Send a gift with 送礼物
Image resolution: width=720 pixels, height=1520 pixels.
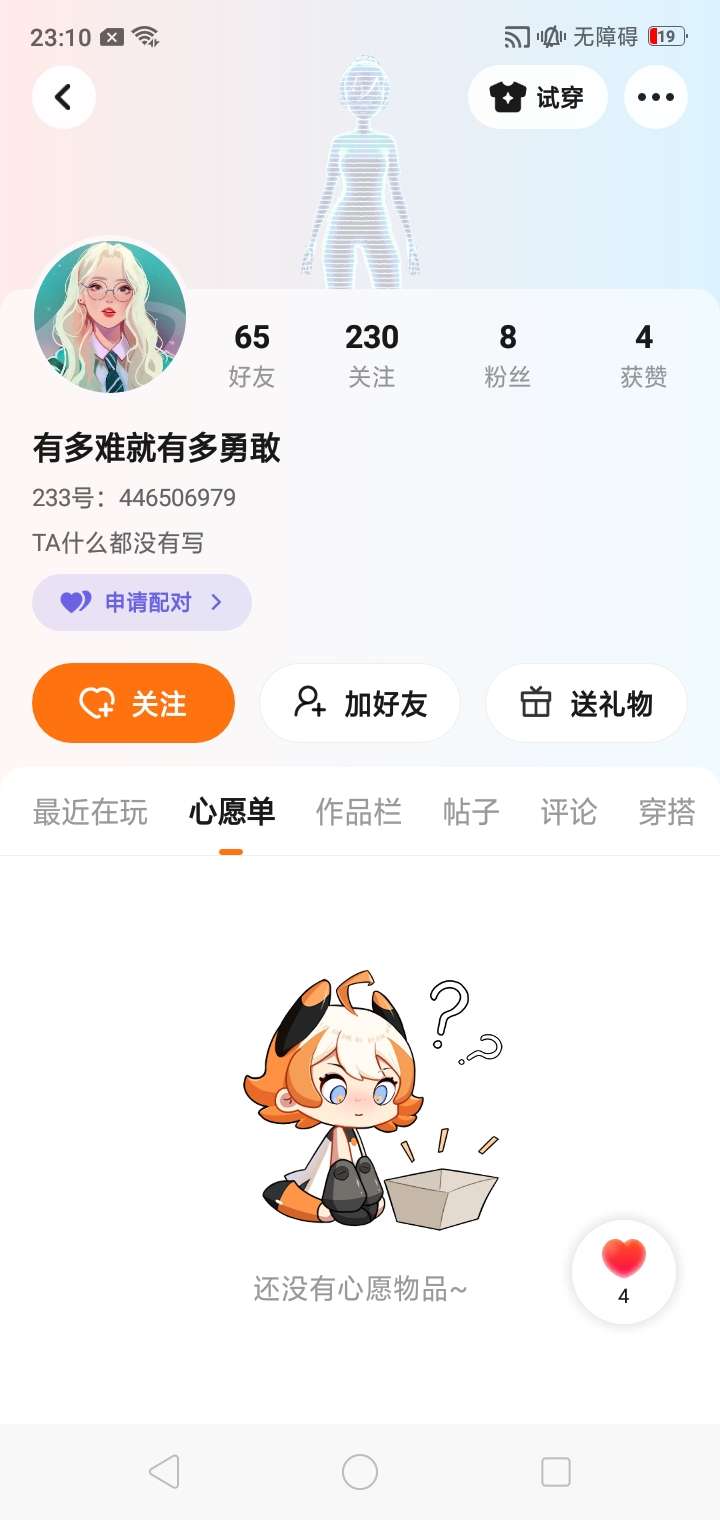point(586,703)
